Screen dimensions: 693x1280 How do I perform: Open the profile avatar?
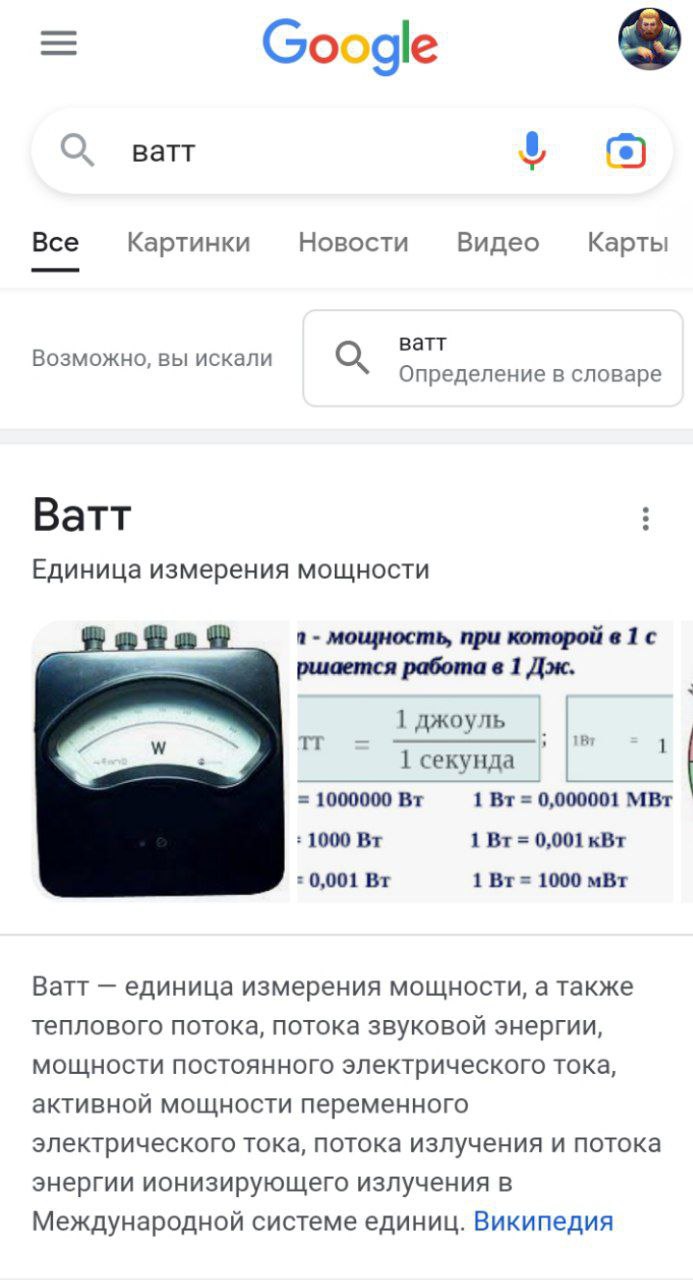649,39
